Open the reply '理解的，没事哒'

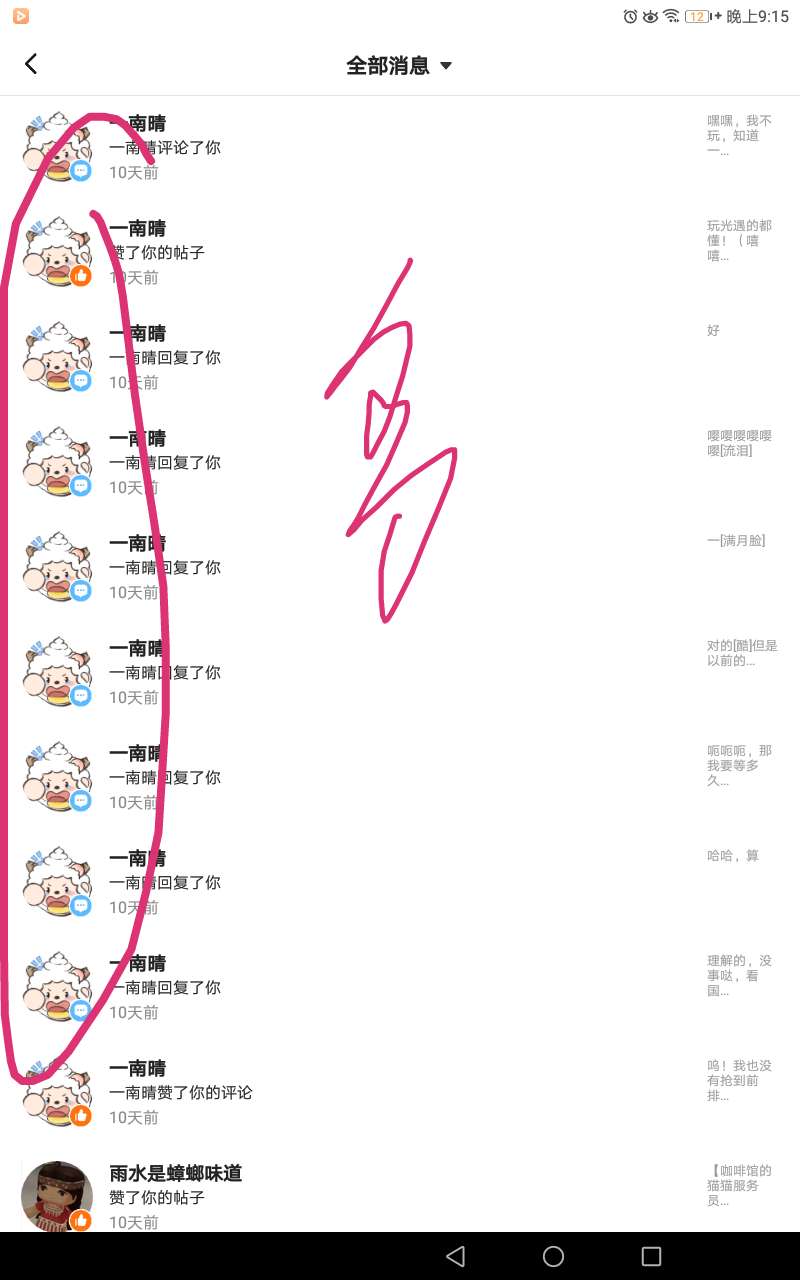click(x=400, y=987)
